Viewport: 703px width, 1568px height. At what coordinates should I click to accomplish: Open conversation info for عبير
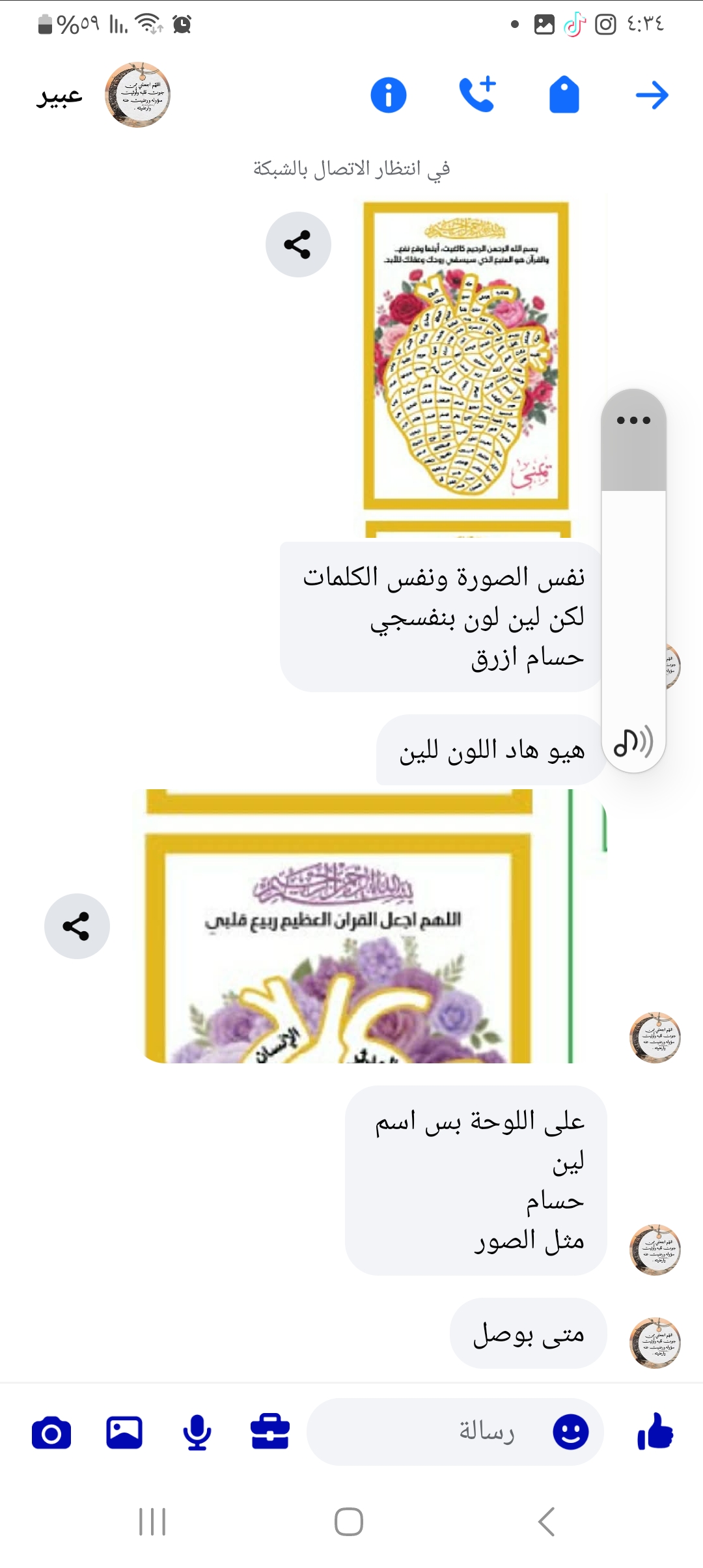(x=389, y=95)
